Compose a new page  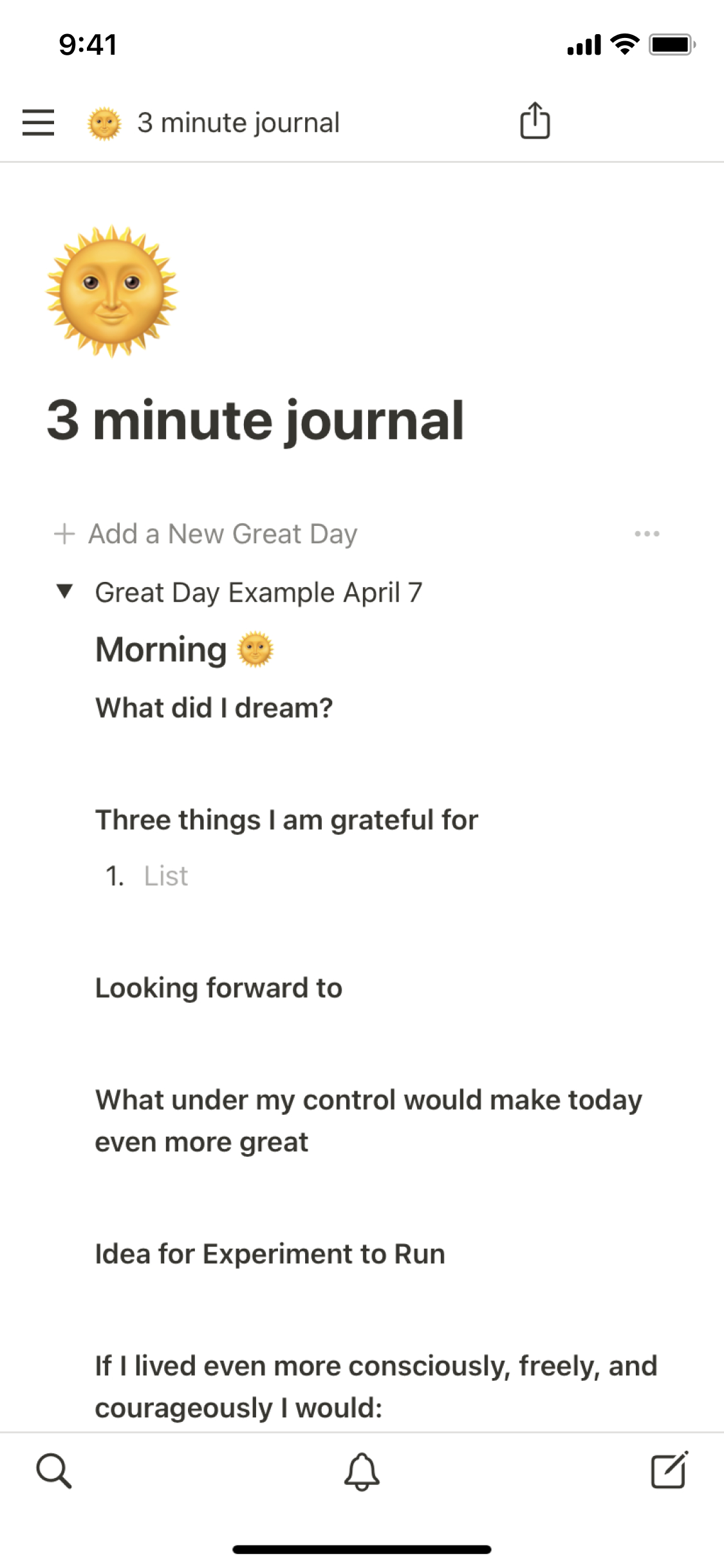pyautogui.click(x=669, y=1471)
